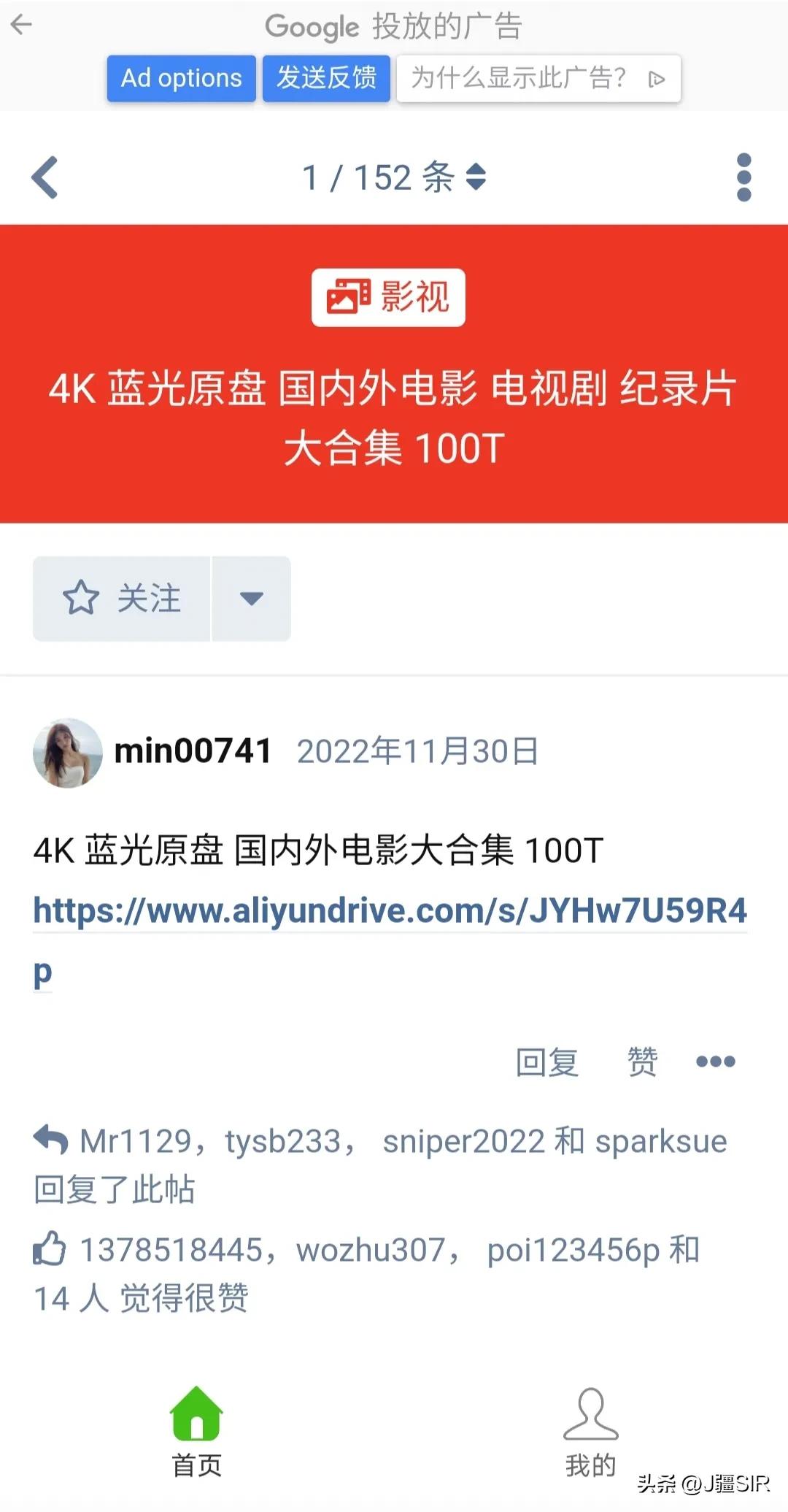Click the Ad options button
This screenshot has height=1512, width=788.
point(181,78)
